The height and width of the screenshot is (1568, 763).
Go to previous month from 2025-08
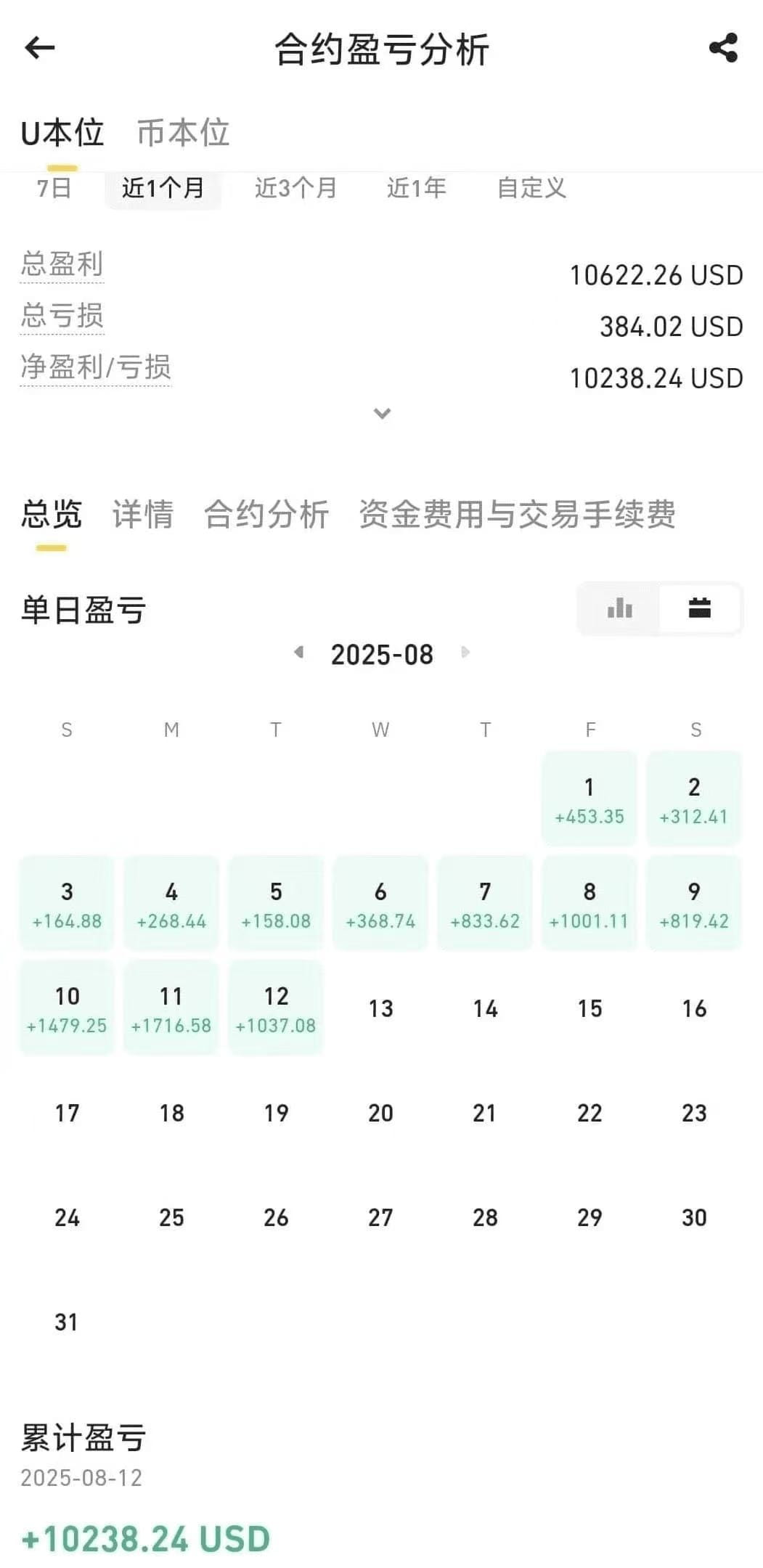[298, 652]
